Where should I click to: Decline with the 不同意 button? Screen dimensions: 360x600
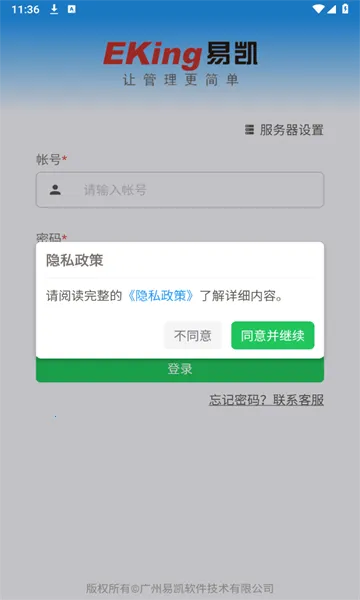point(193,335)
